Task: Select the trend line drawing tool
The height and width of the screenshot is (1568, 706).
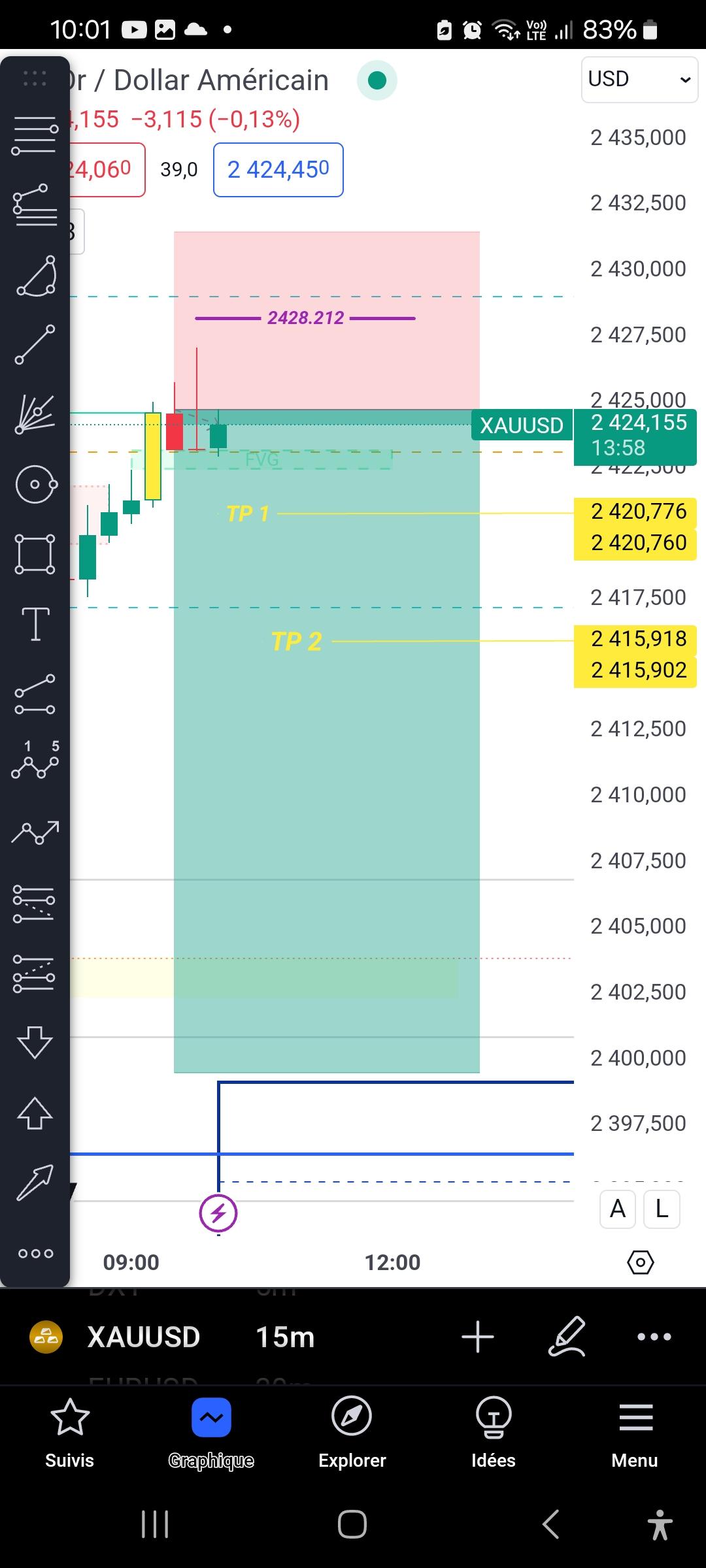Action: (x=35, y=344)
